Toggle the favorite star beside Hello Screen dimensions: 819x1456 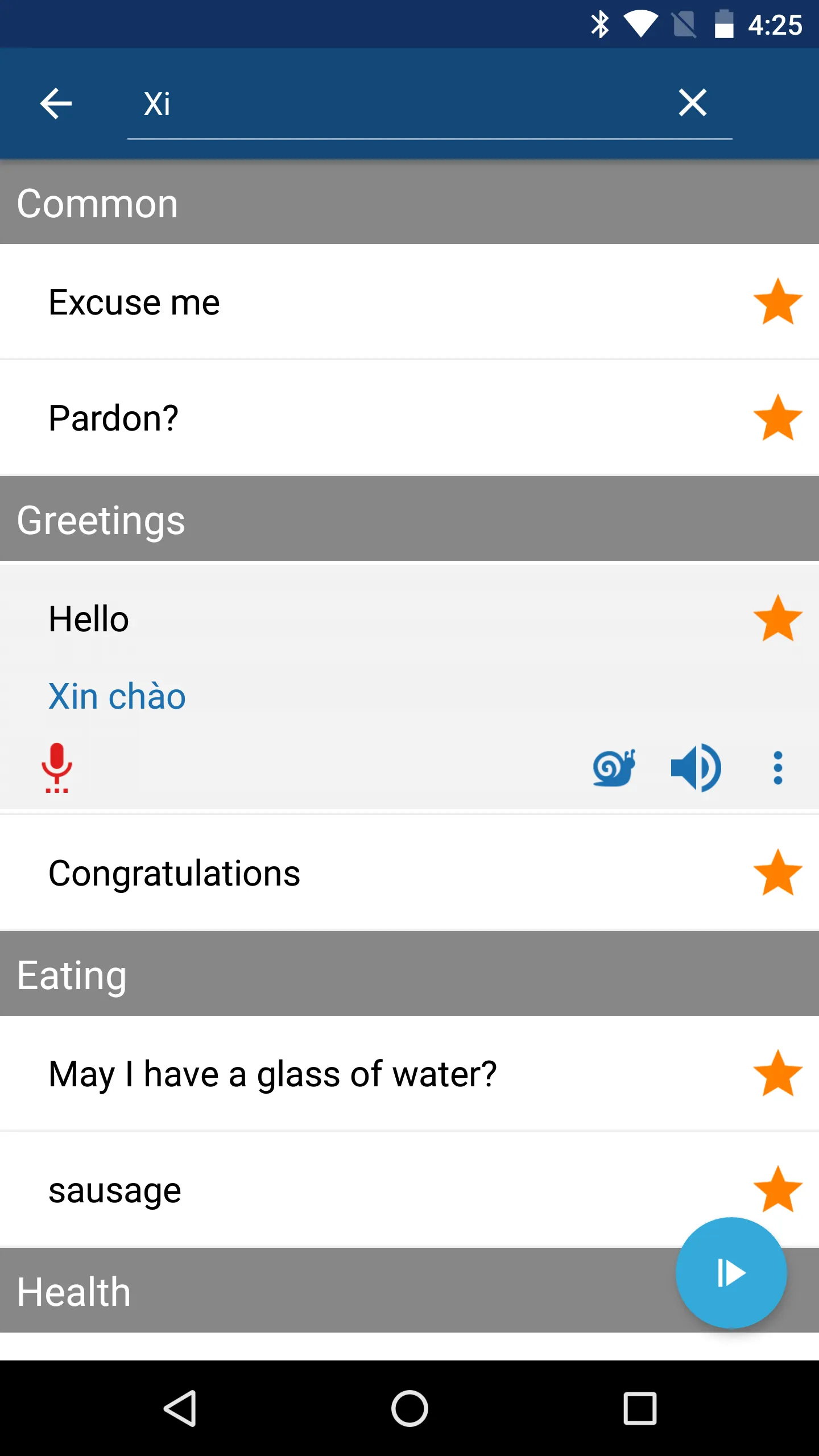[777, 619]
